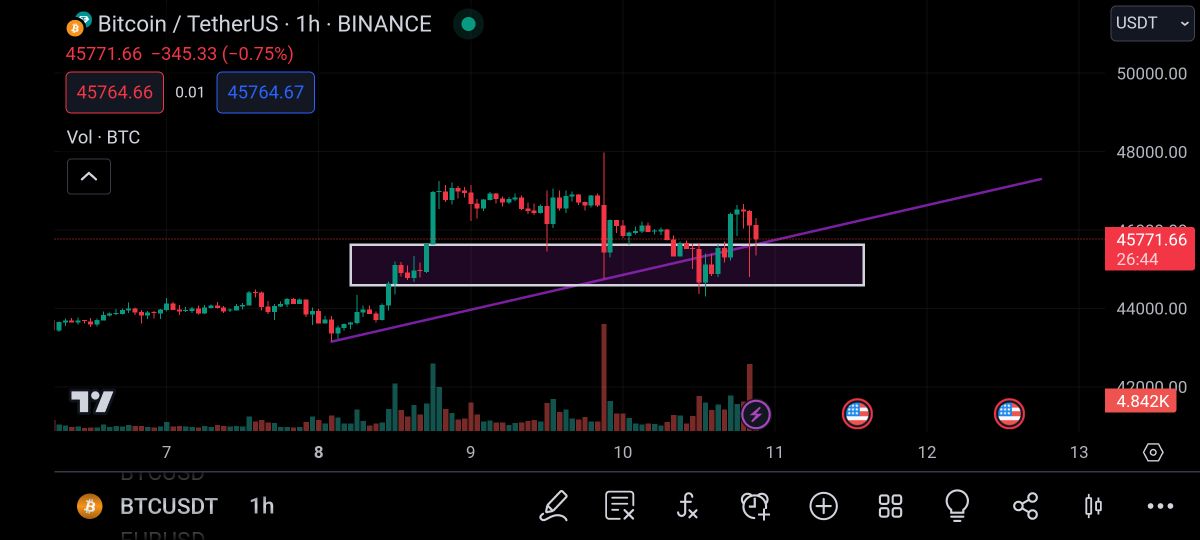1200x540 pixels.
Task: Tap the blue buy price 45764.67 button
Action: pos(265,93)
